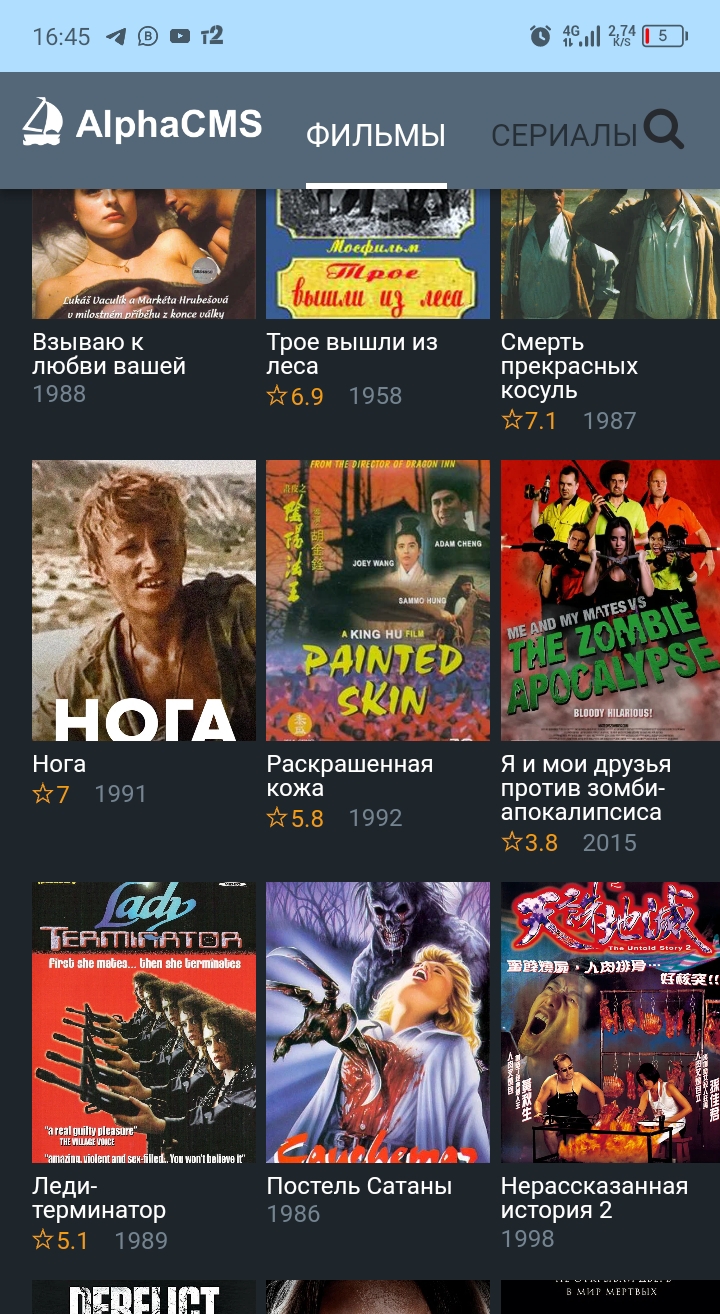
Task: Switch to the Сериалы tab
Action: [x=564, y=135]
